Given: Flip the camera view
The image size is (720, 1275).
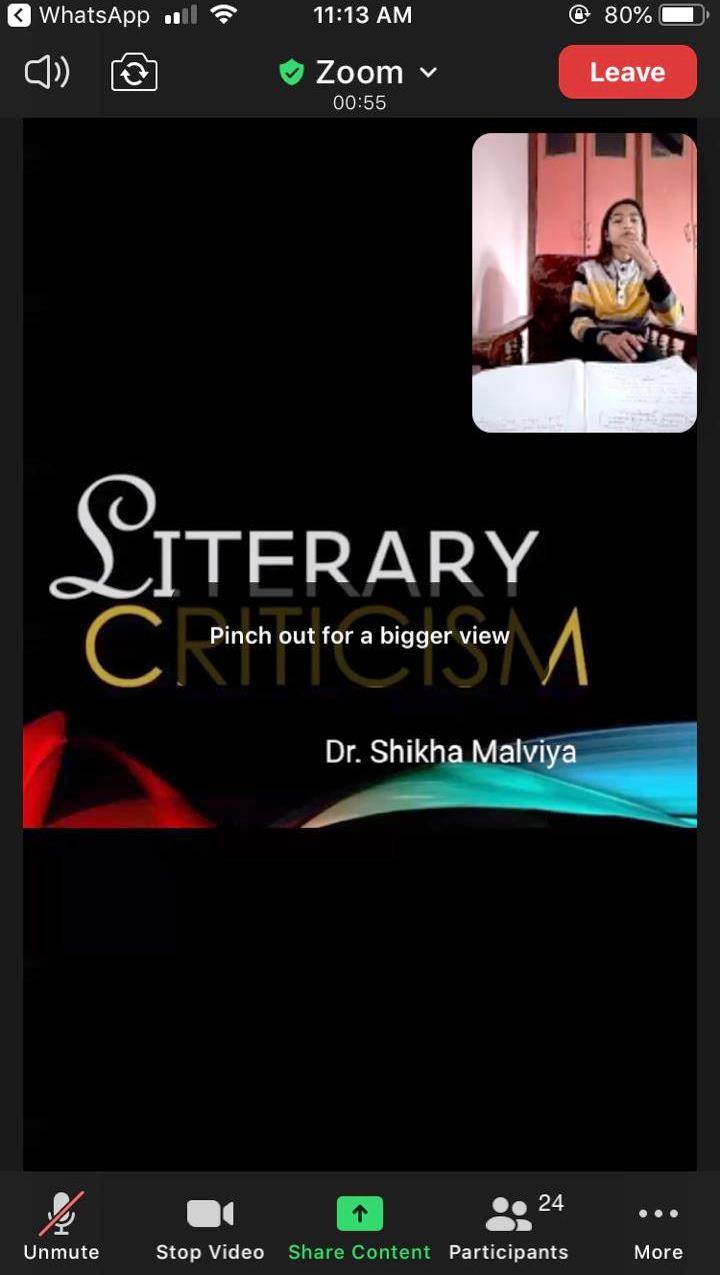Looking at the screenshot, I should tap(134, 73).
